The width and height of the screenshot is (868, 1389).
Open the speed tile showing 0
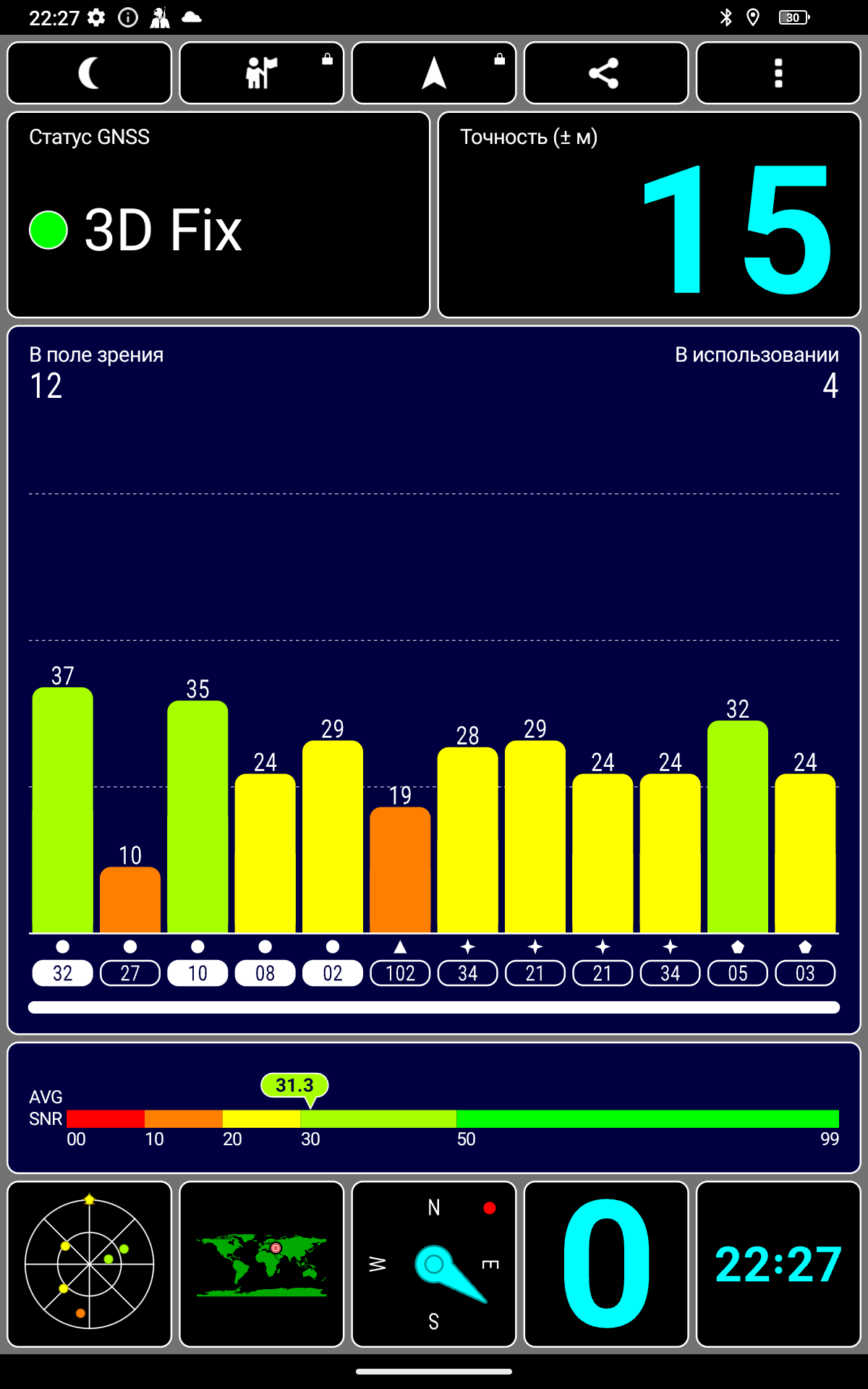605,1264
